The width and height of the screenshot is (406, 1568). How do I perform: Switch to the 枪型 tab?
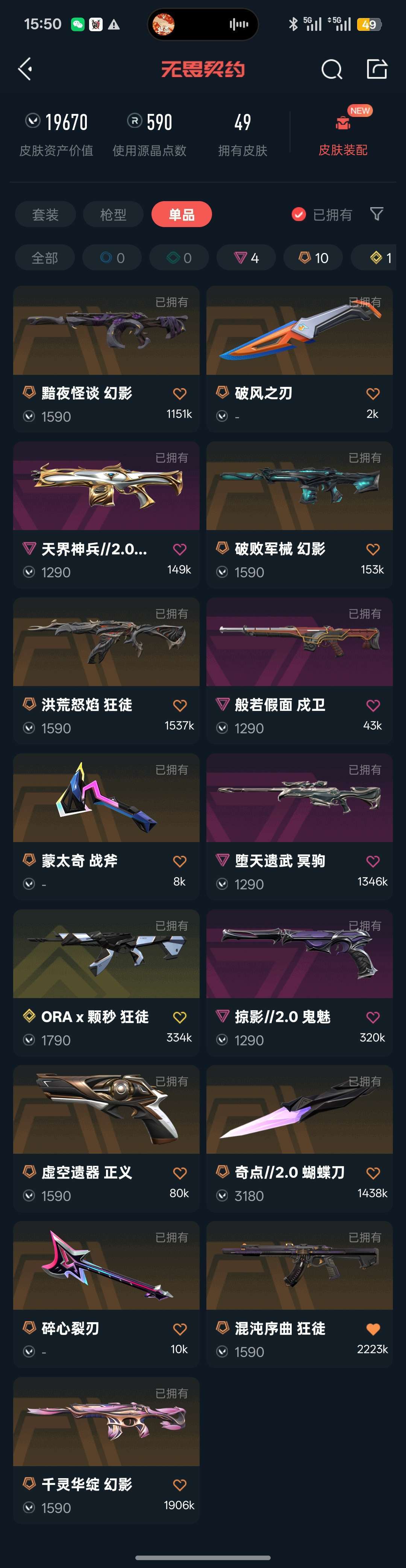pyautogui.click(x=113, y=214)
